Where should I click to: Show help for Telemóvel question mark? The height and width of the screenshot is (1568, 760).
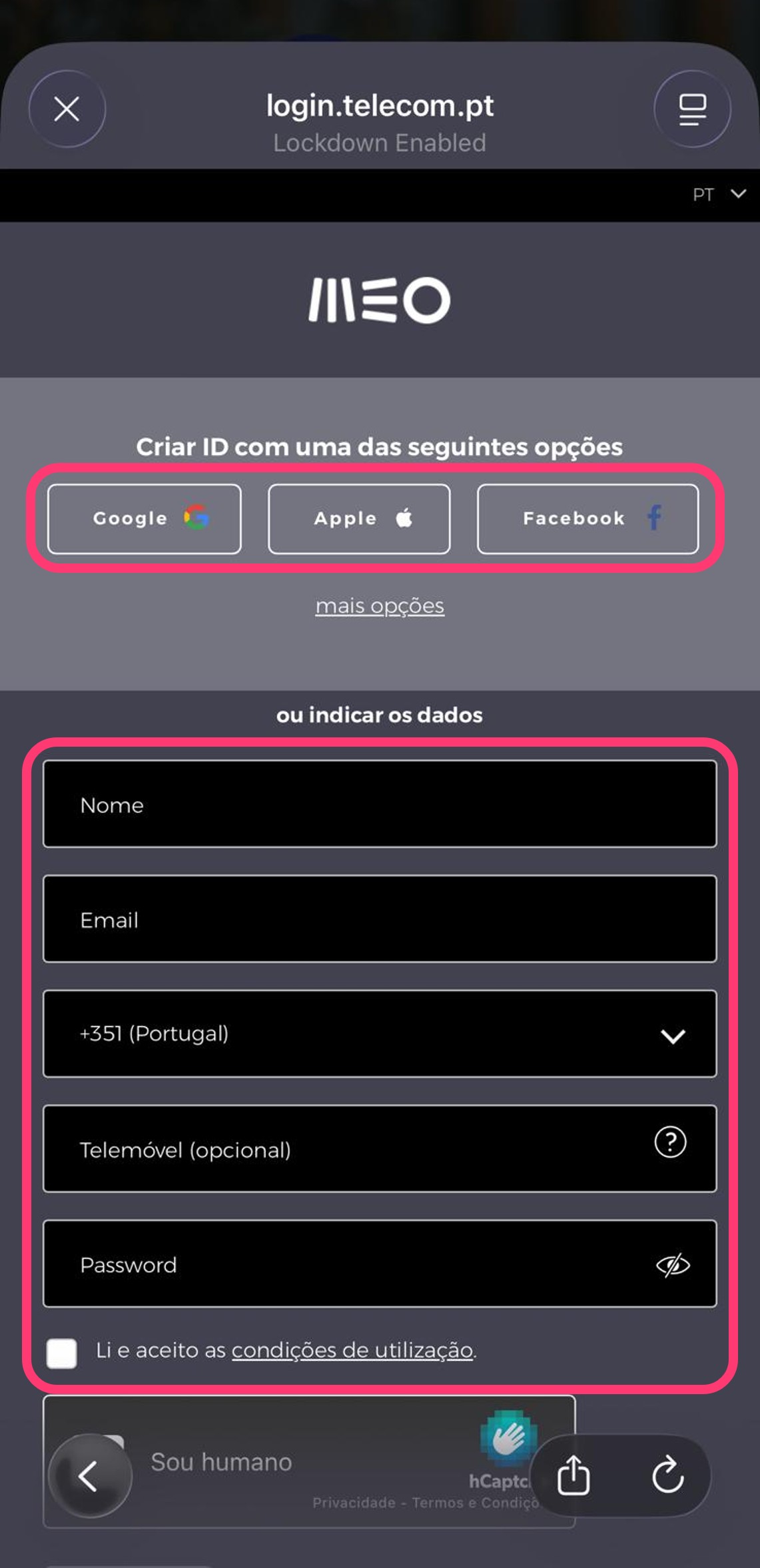[x=670, y=1142]
